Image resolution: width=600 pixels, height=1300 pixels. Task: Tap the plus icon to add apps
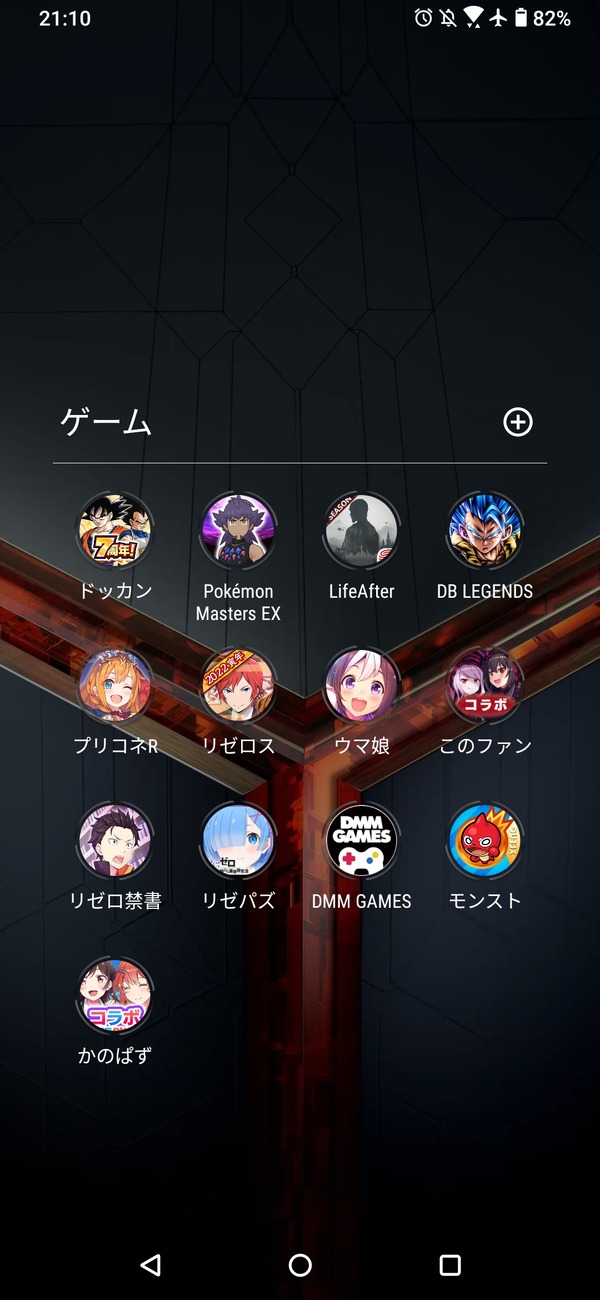517,422
